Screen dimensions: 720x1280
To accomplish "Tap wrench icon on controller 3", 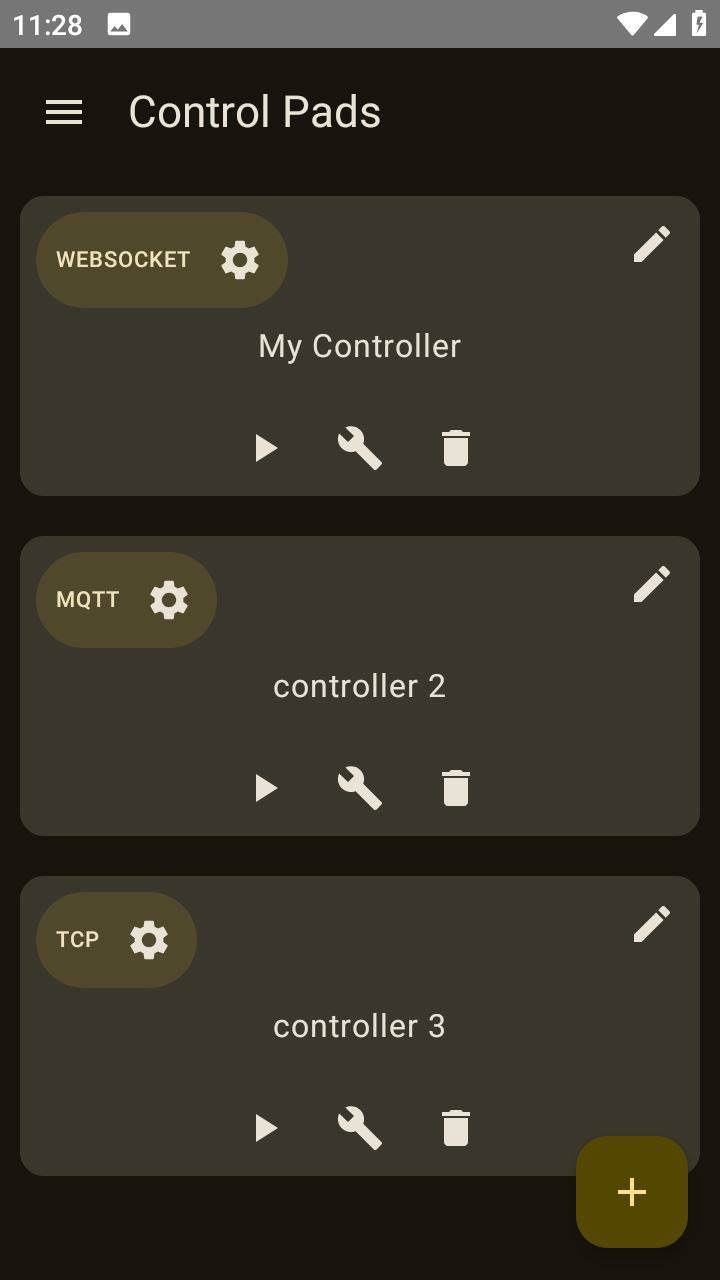I will pos(360,1128).
